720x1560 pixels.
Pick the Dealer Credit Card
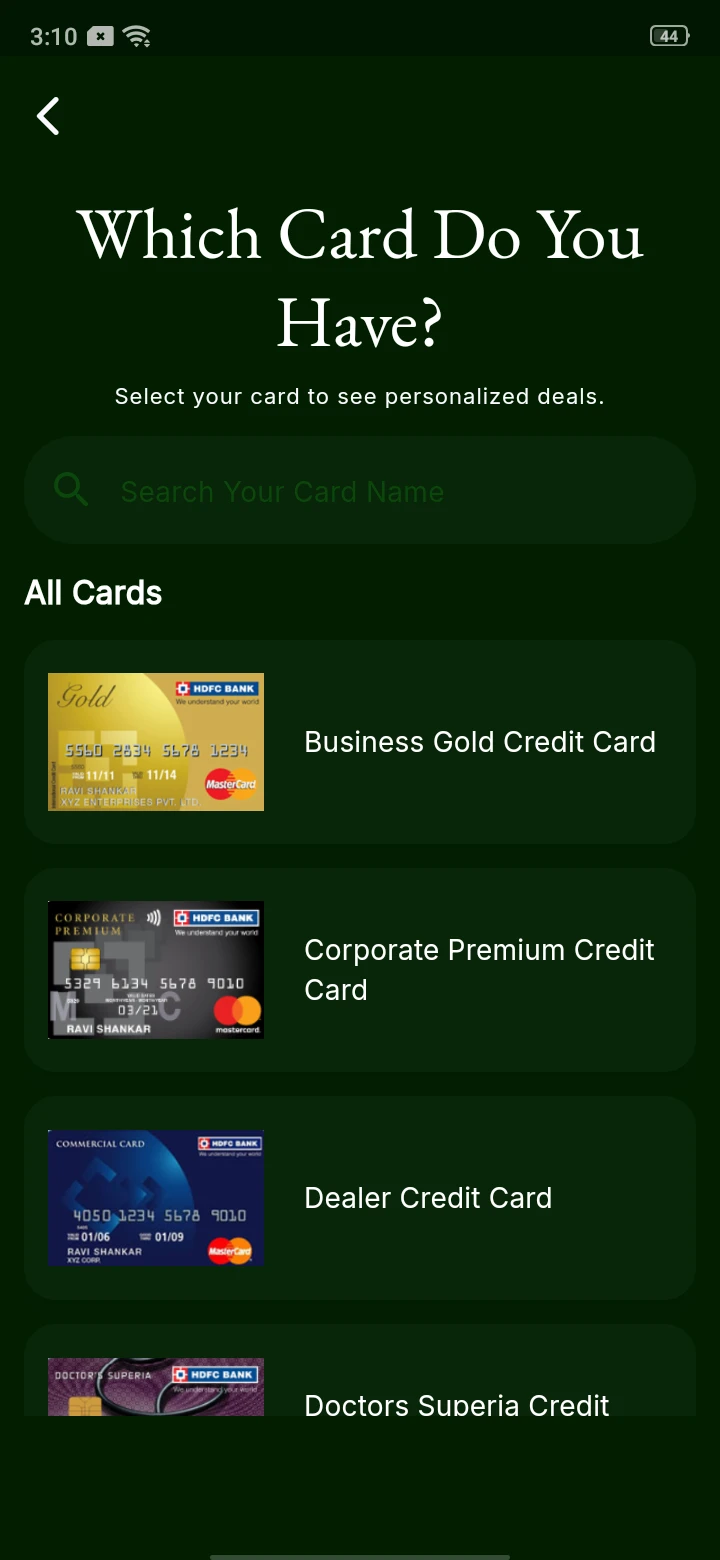(360, 1197)
